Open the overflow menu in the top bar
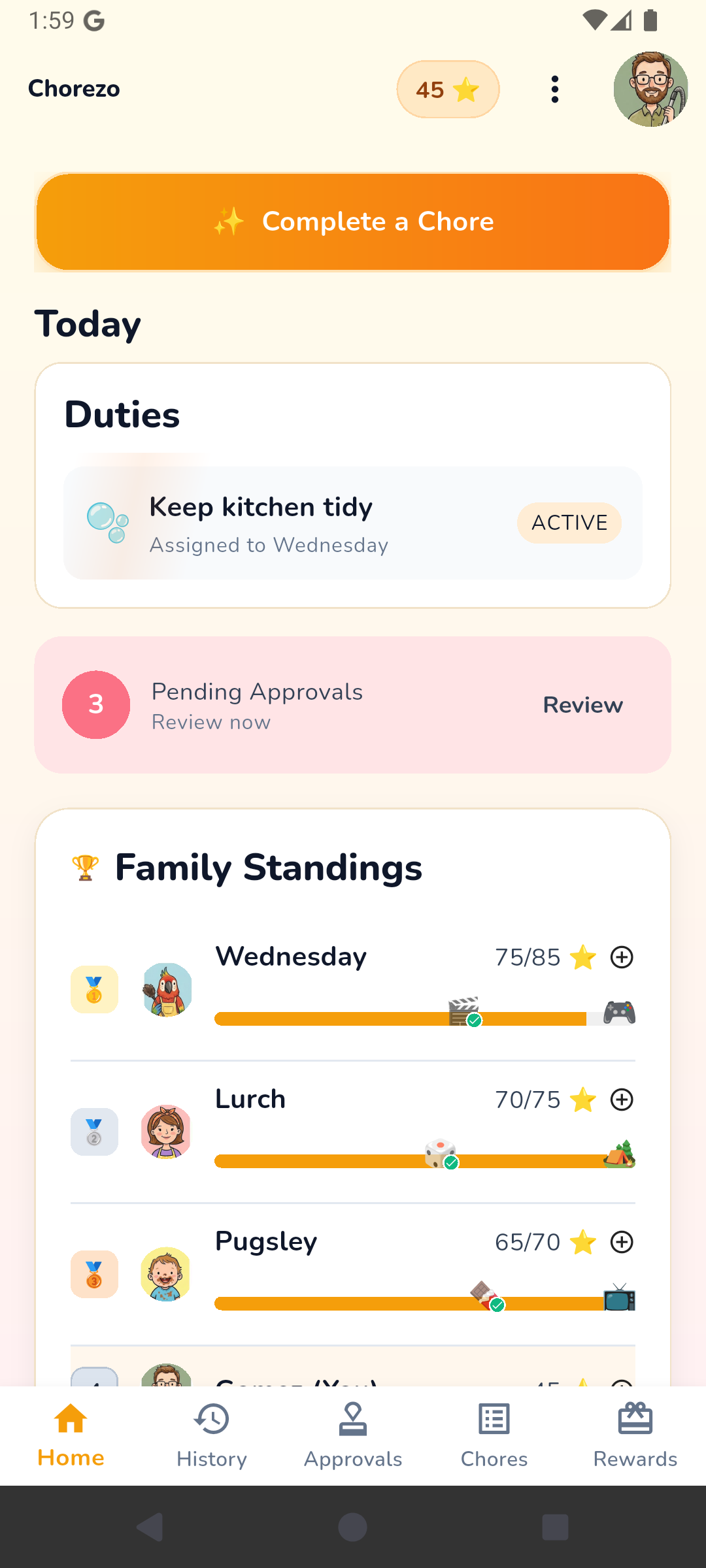Viewport: 706px width, 1568px height. pos(554,89)
